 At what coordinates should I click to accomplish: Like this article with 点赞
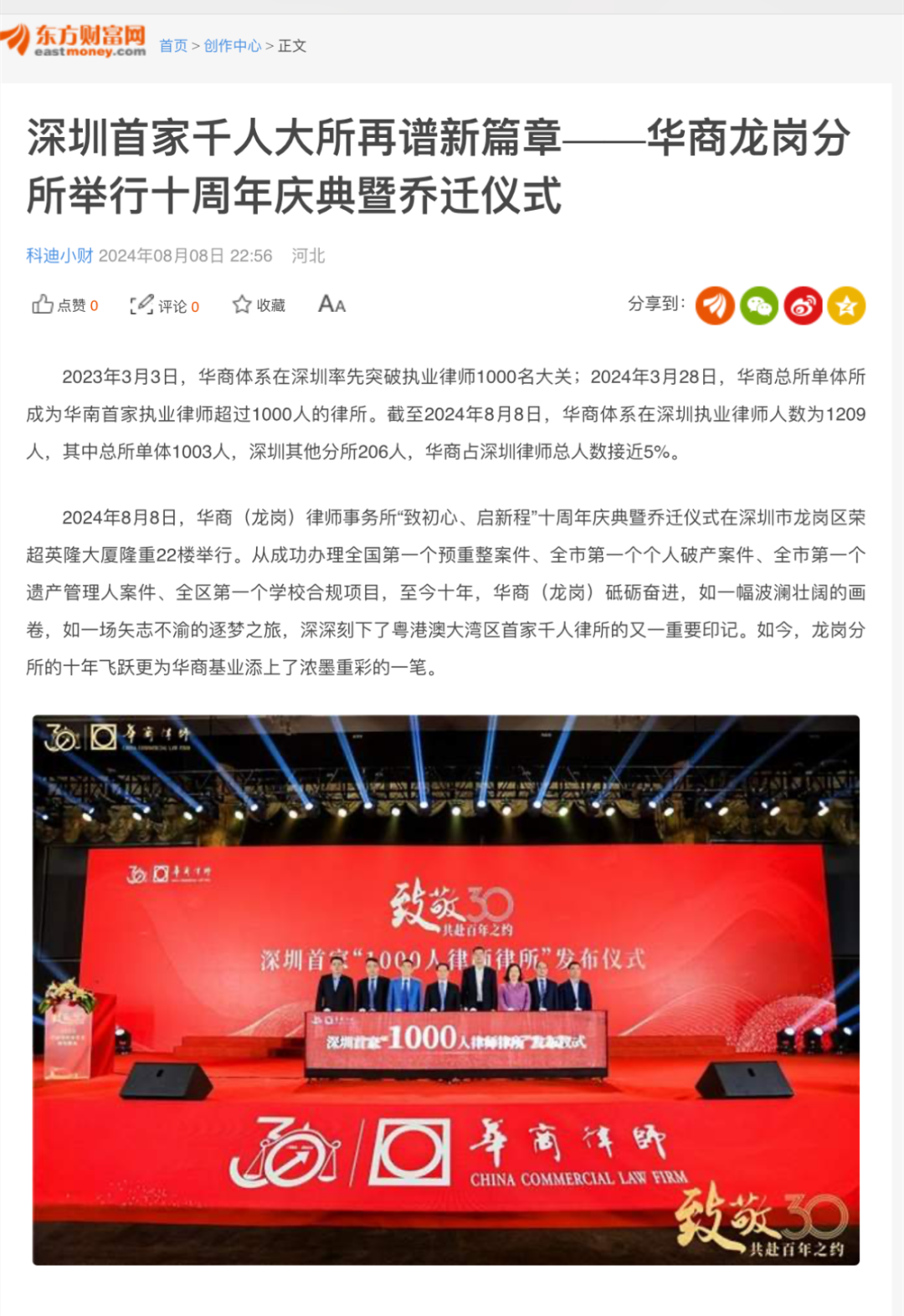64,305
